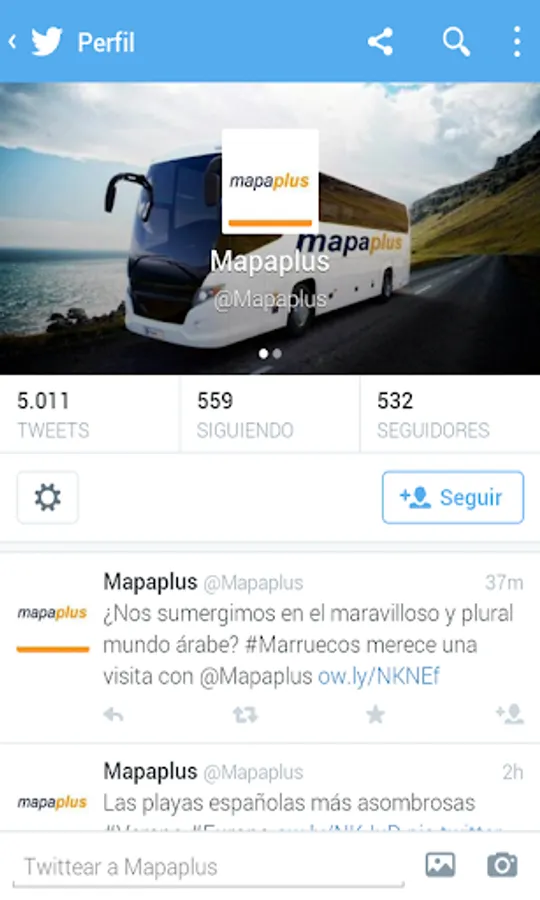Screen dimensions: 540x900
Task: Tap follow icon under Marruecos tweet
Action: coord(510,714)
